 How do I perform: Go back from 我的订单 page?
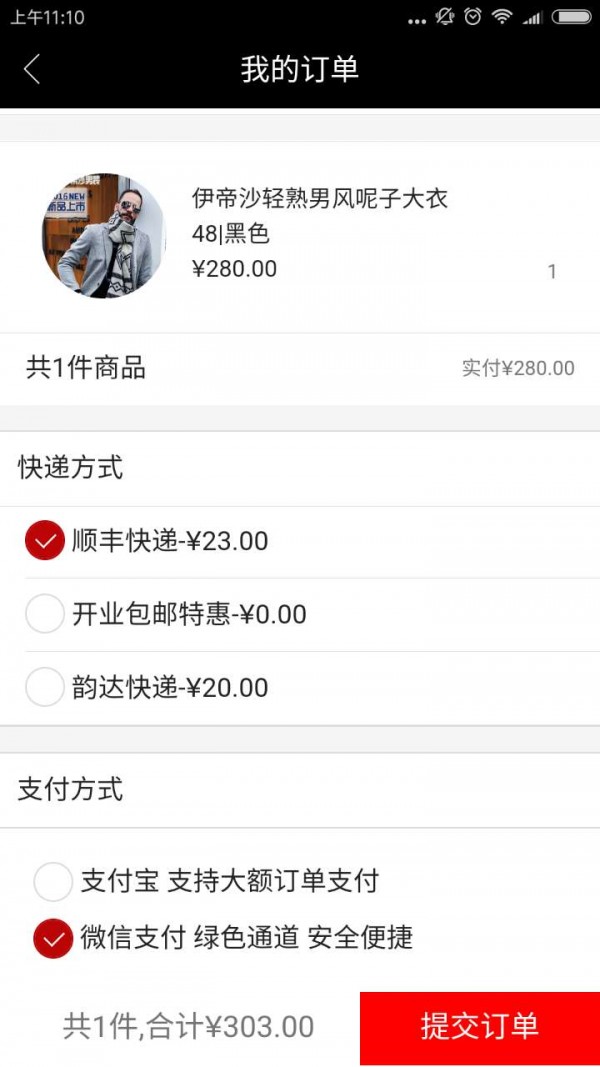[x=32, y=69]
